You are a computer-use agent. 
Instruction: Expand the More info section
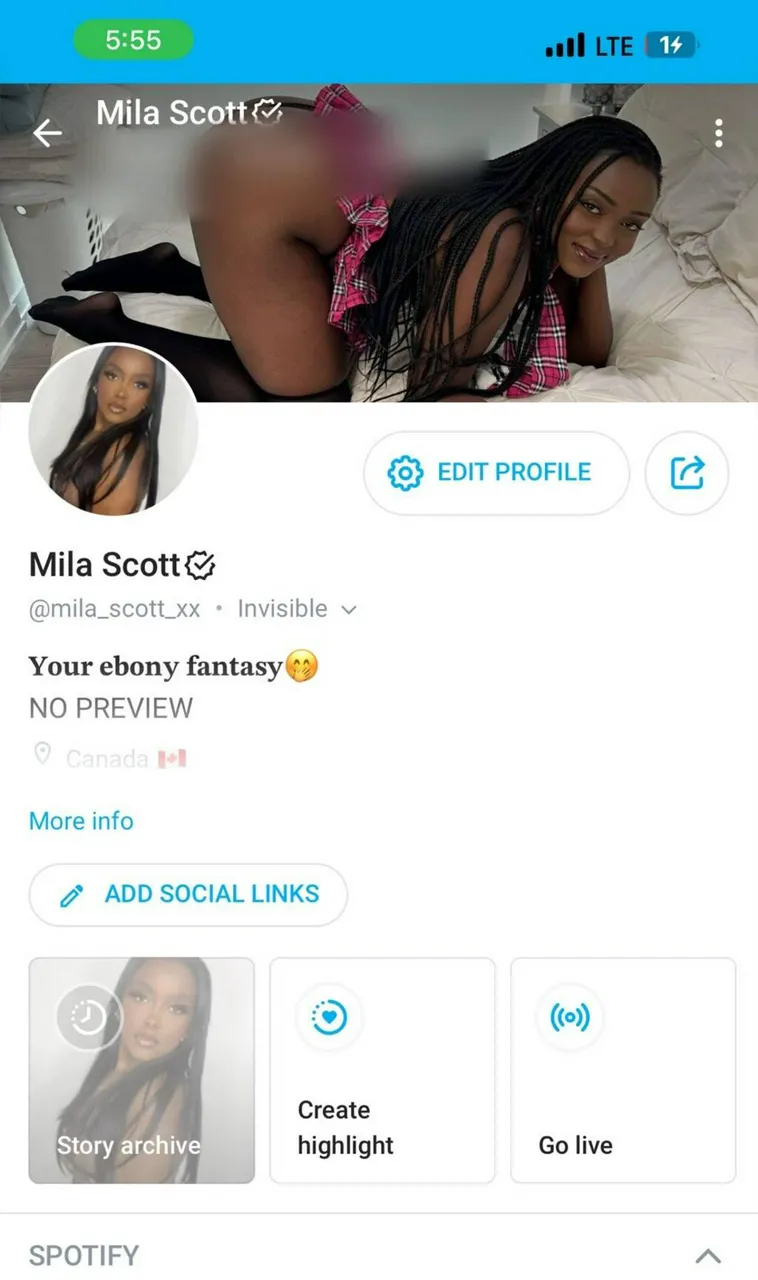[81, 821]
